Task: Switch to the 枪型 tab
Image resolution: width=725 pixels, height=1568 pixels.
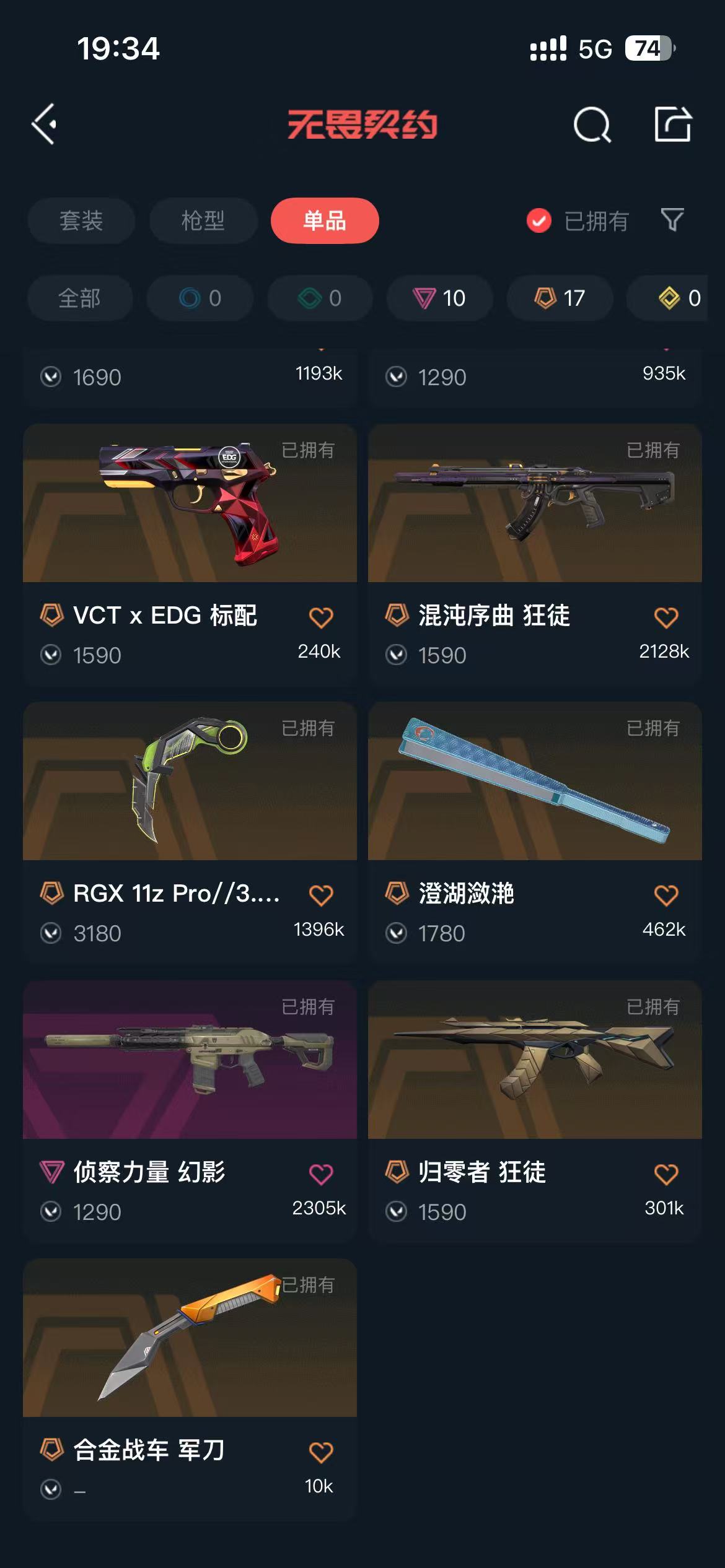Action: (x=203, y=220)
